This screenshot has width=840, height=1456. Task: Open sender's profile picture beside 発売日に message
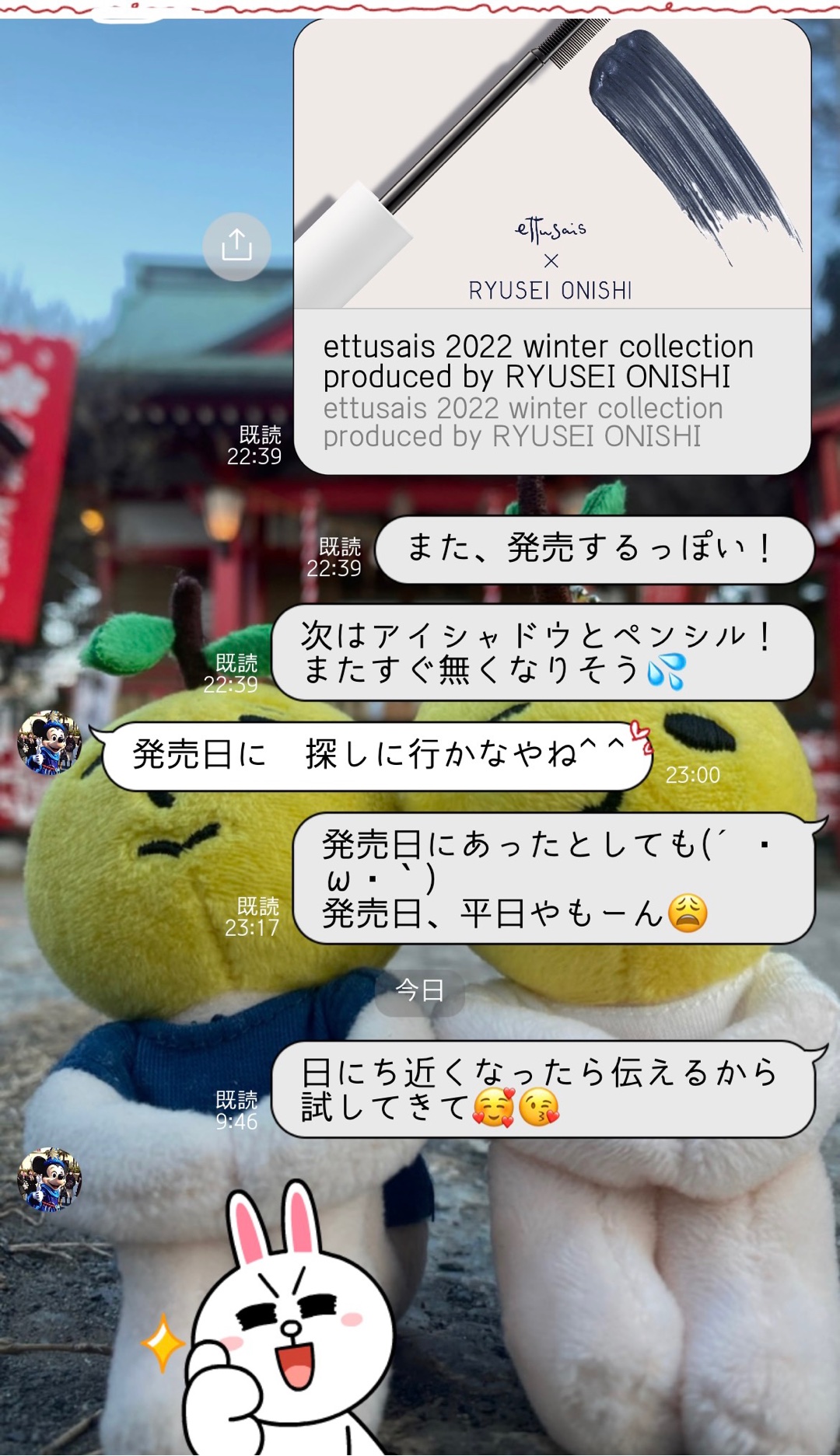point(49,743)
